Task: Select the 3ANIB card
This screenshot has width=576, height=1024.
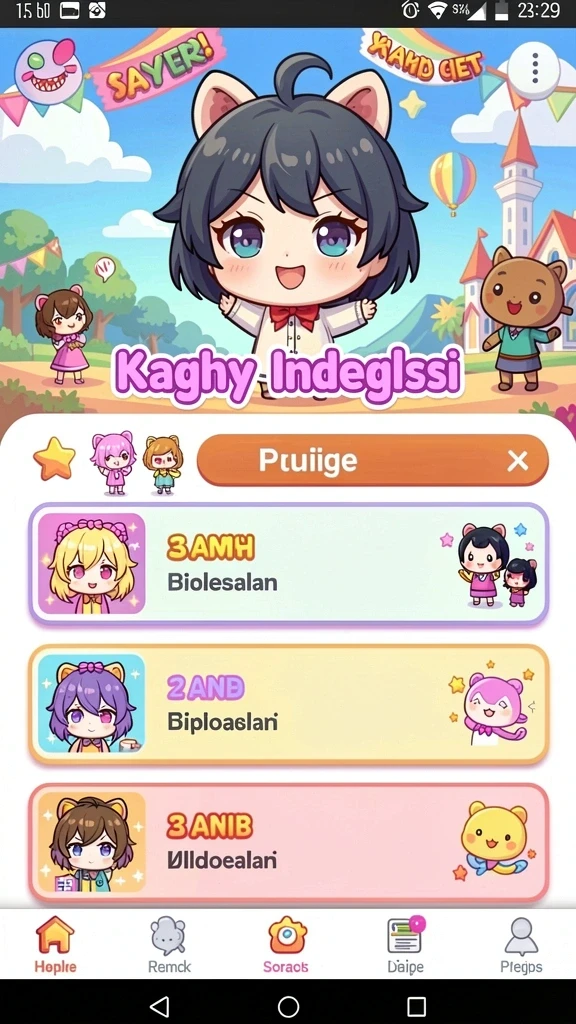Action: coord(288,843)
